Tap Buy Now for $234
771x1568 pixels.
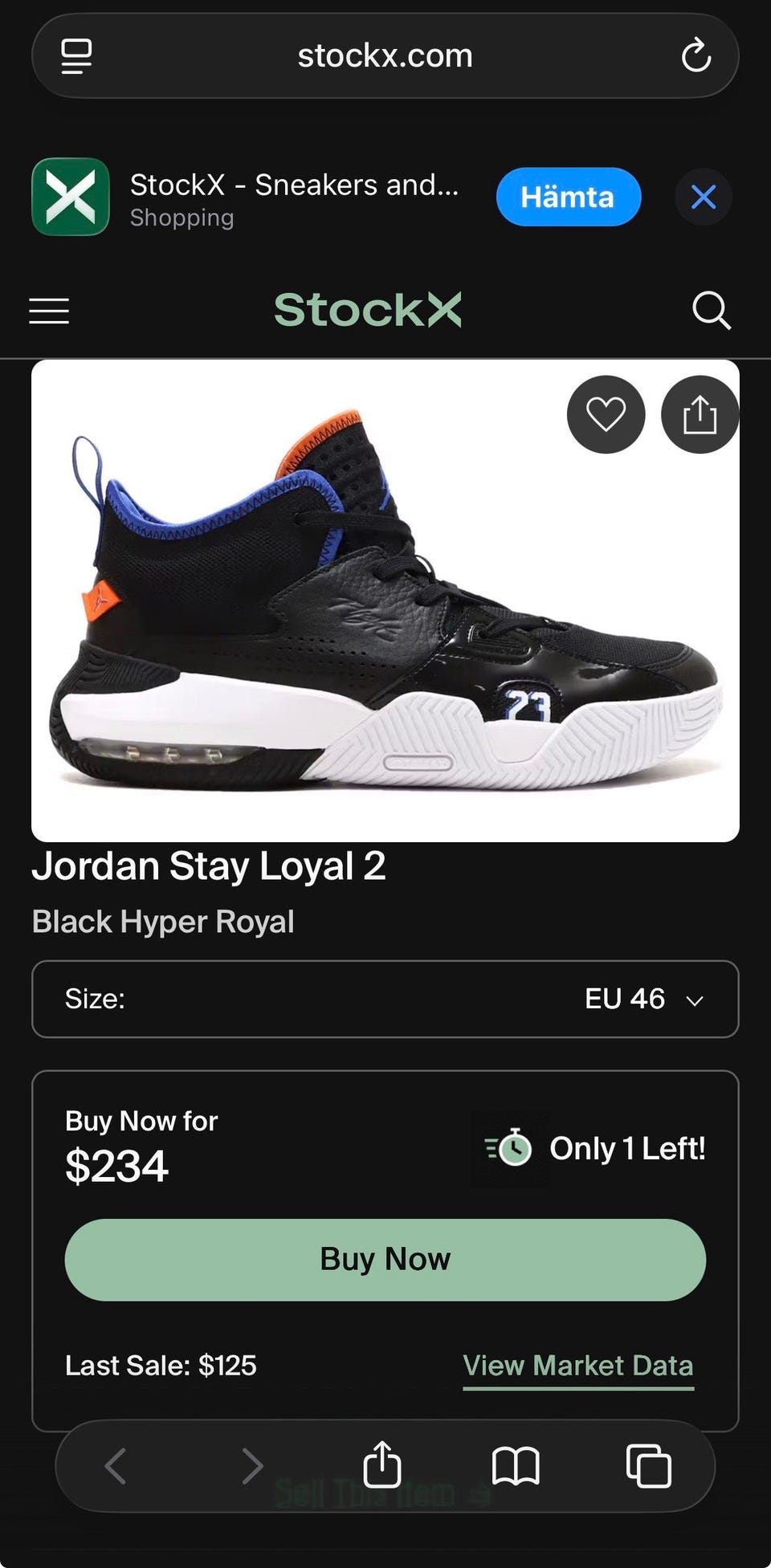click(385, 1259)
